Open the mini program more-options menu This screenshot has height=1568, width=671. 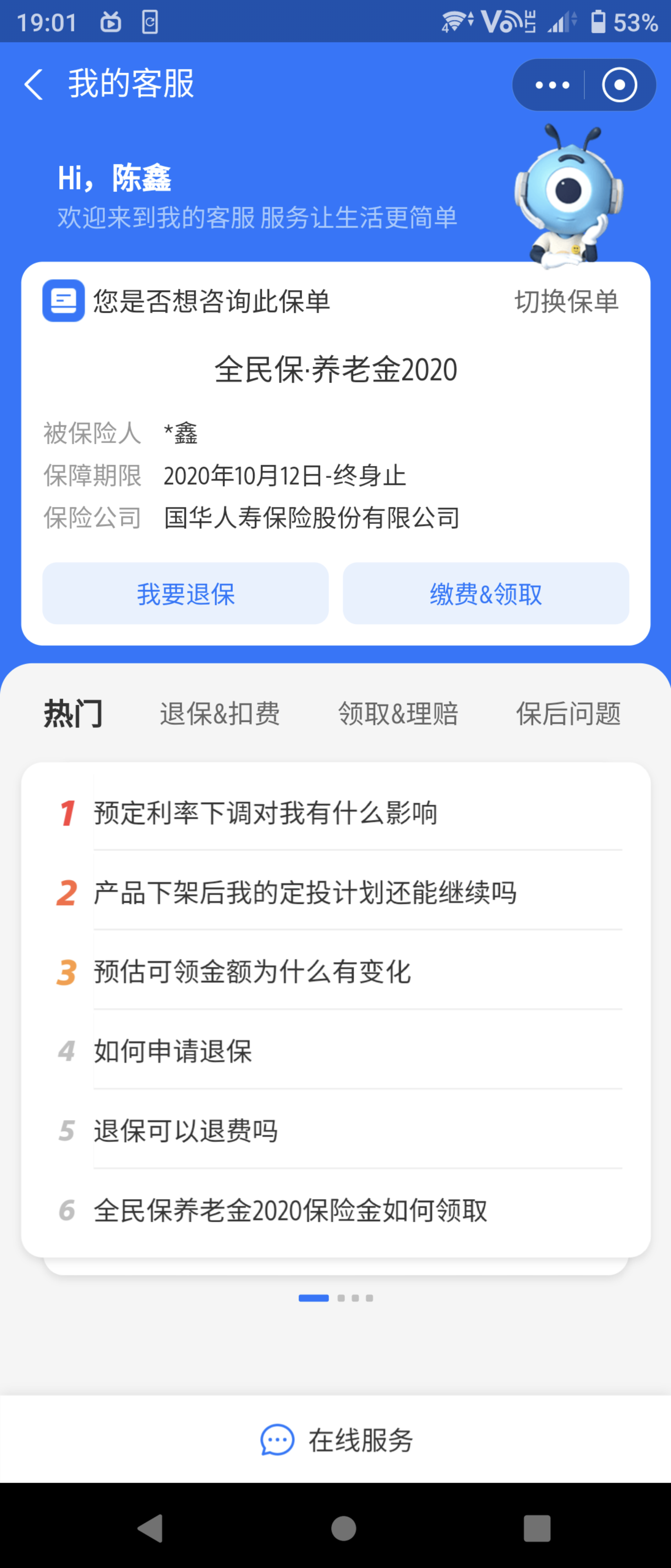[552, 85]
